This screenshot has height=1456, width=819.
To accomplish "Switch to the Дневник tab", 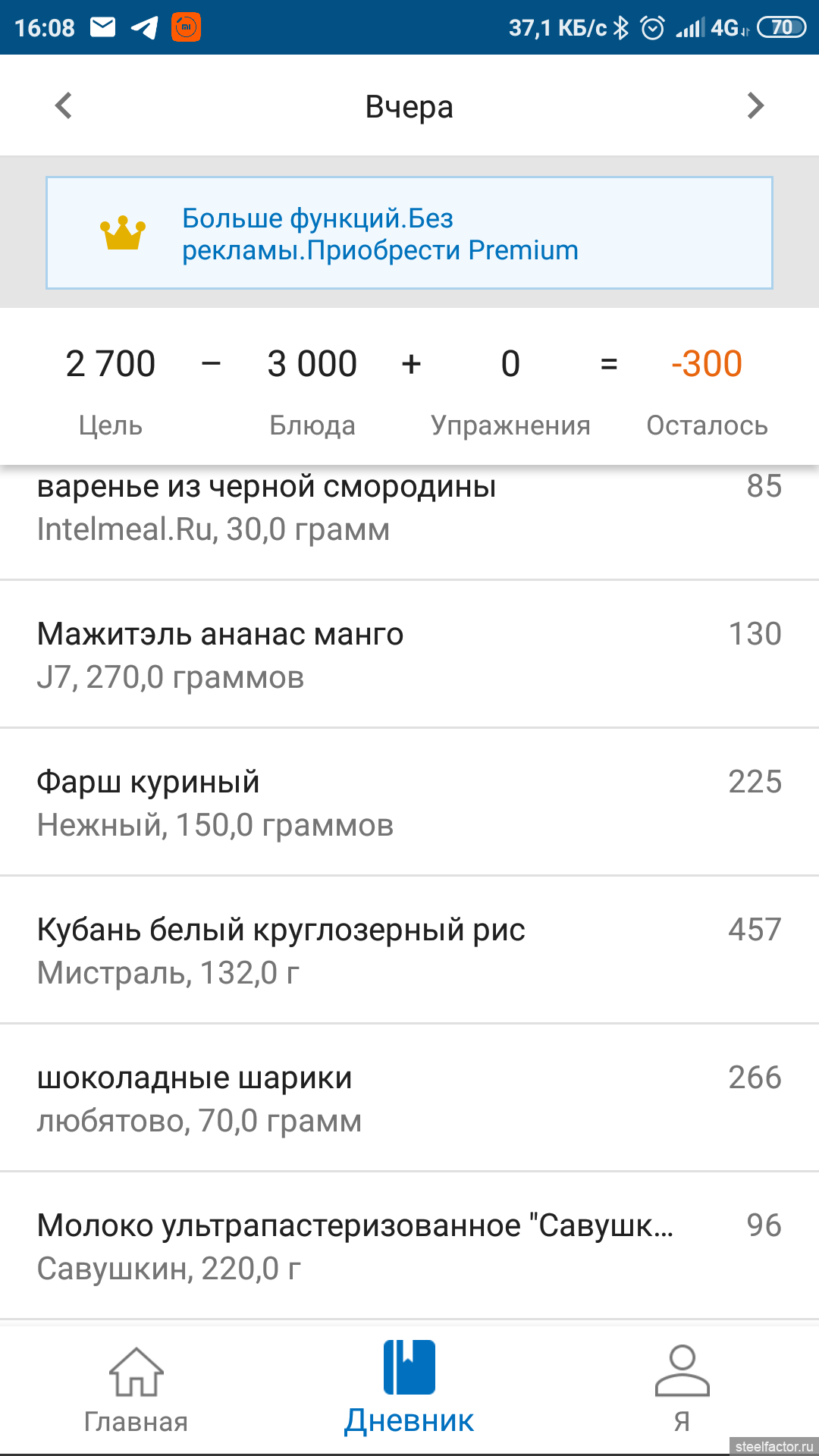I will coord(409,1389).
